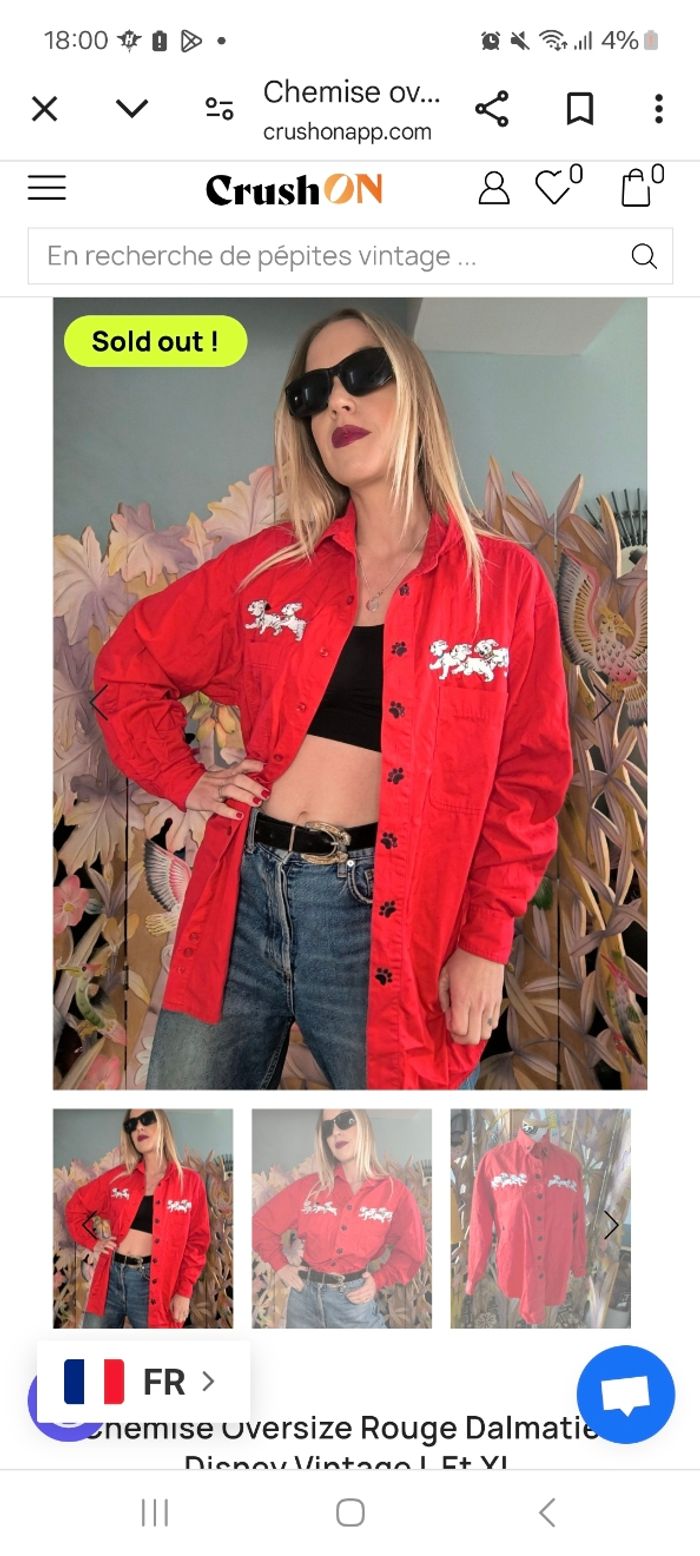The image size is (700, 1556).
Task: Bookmark this page in the browser
Action: click(x=579, y=109)
